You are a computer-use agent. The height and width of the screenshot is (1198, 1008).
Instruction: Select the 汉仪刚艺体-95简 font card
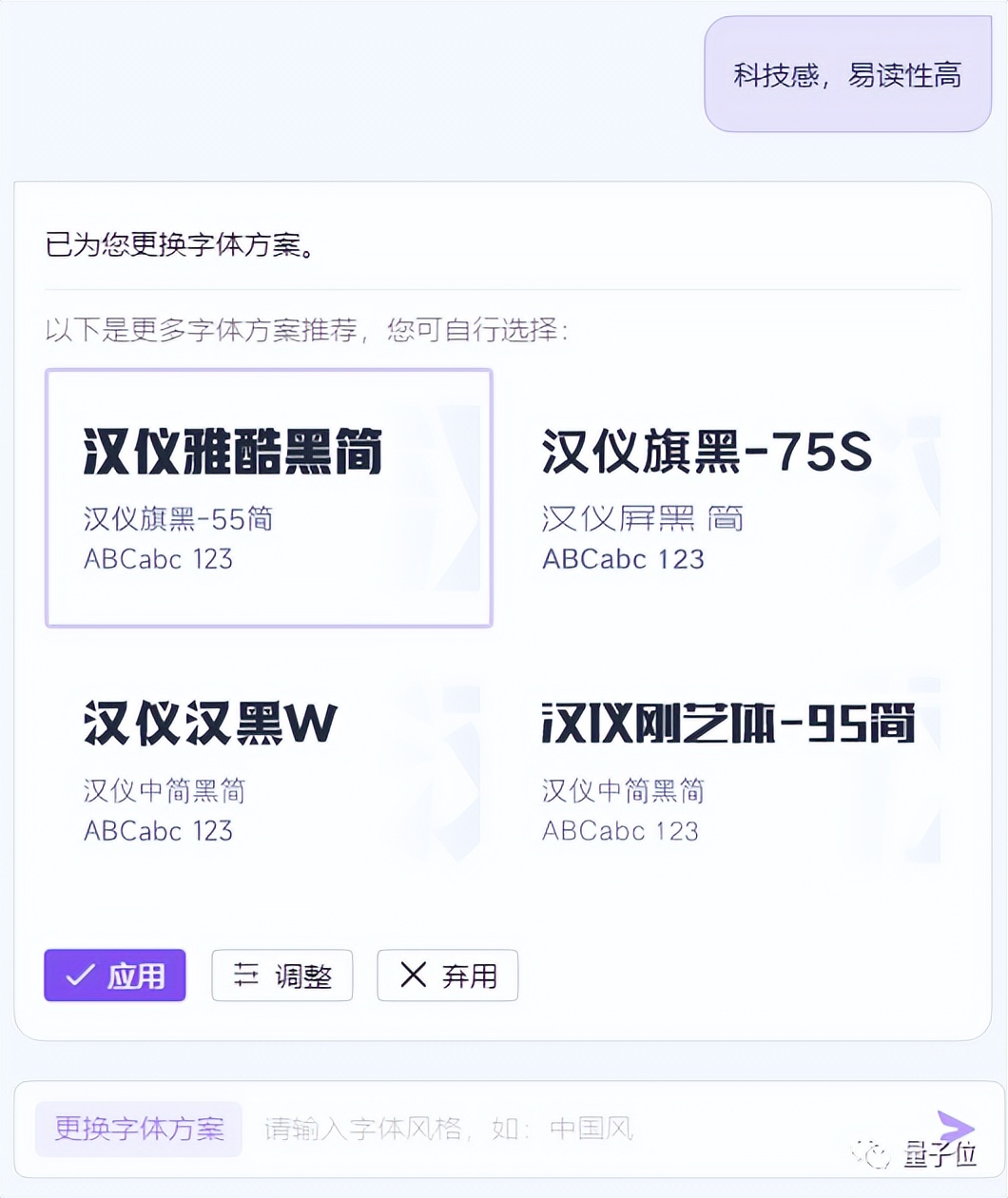pyautogui.click(x=728, y=770)
